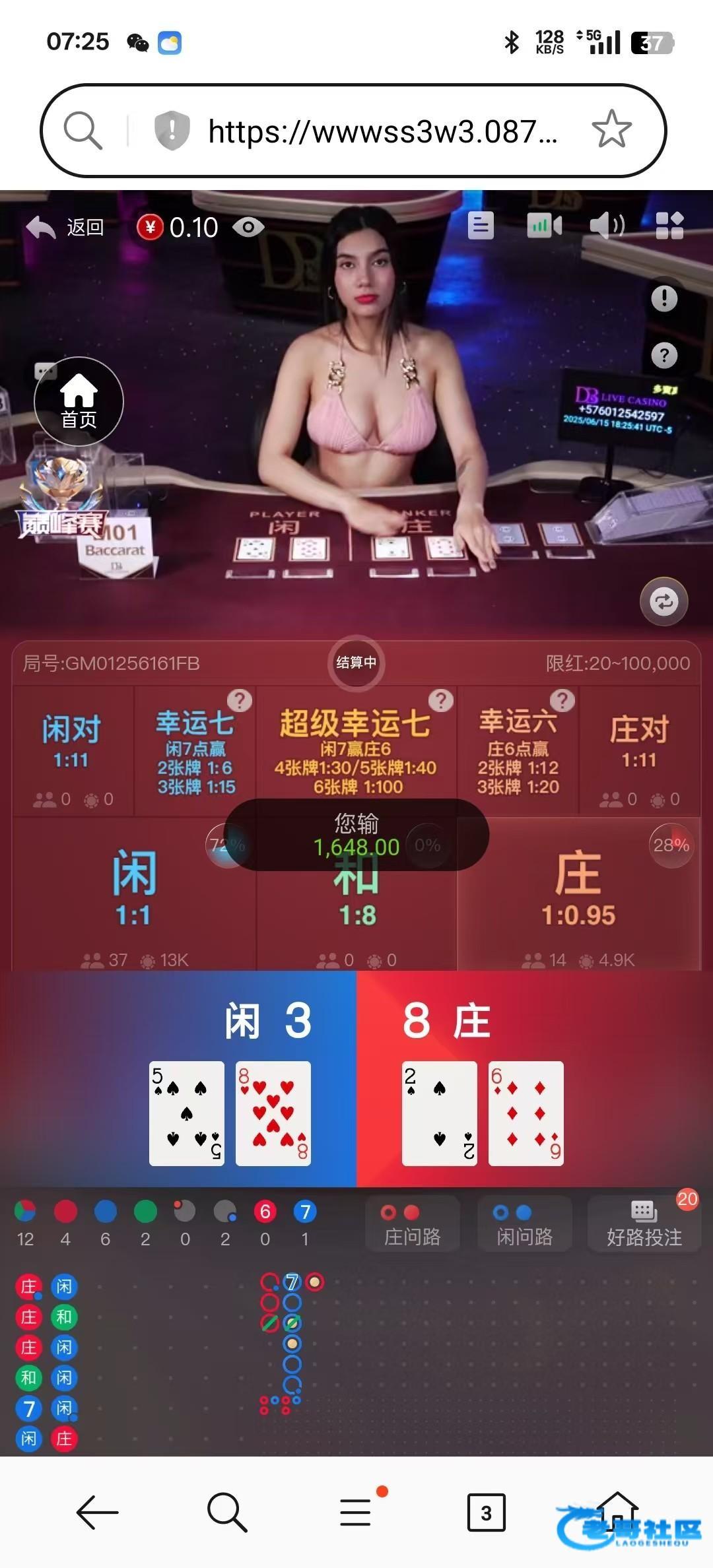This screenshot has width=713, height=1568.
Task: Toggle balance visibility eye icon
Action: pos(248,228)
